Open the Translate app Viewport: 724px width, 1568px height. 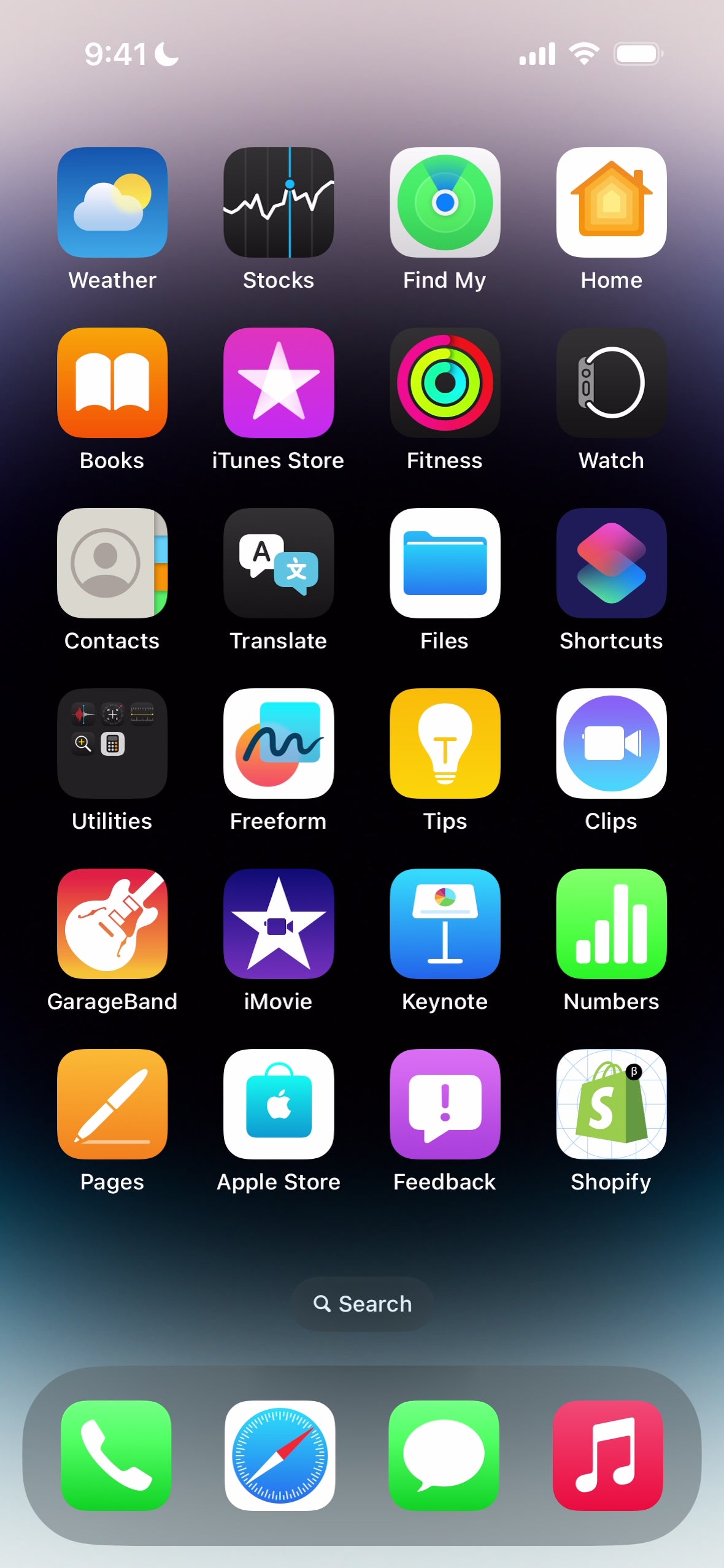pos(279,563)
